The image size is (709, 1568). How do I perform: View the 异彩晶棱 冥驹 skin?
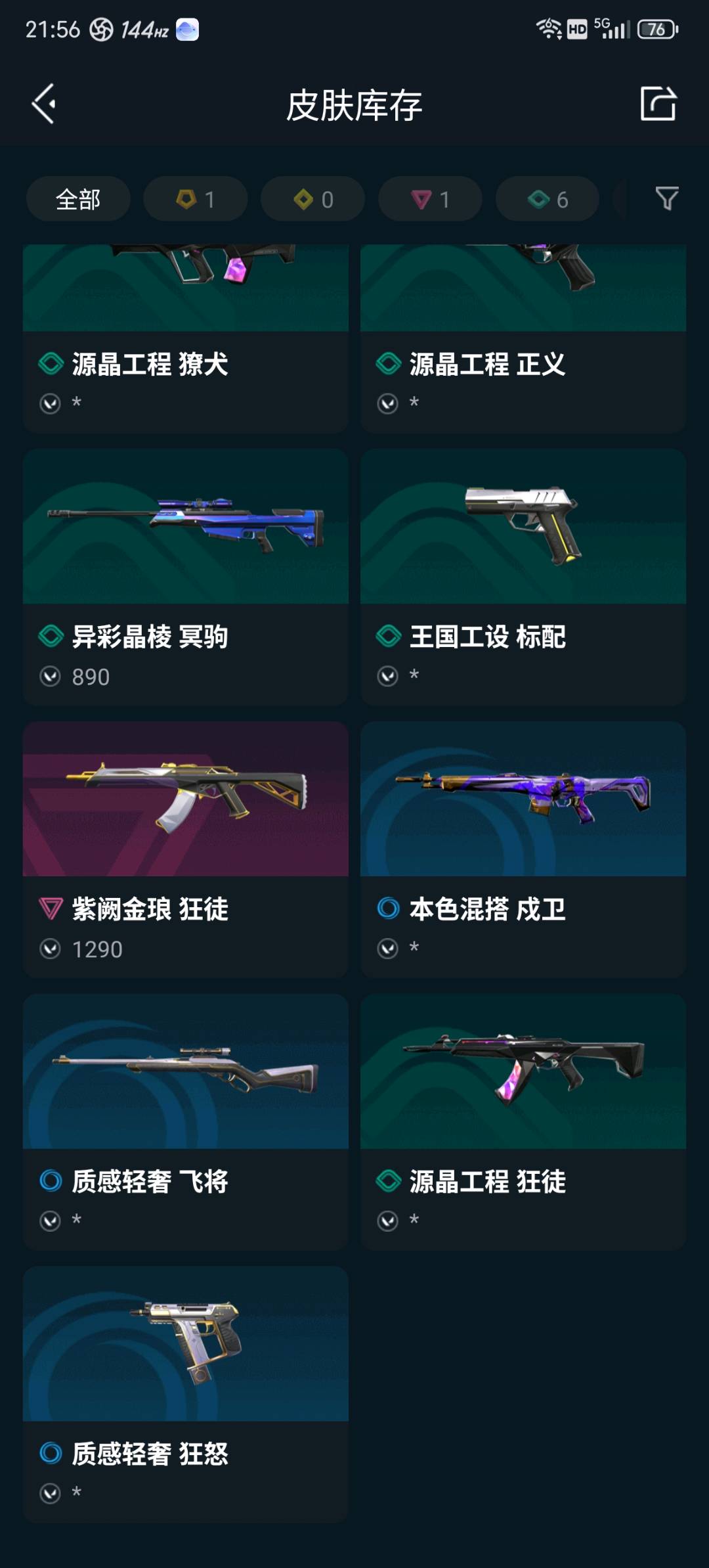(186, 577)
